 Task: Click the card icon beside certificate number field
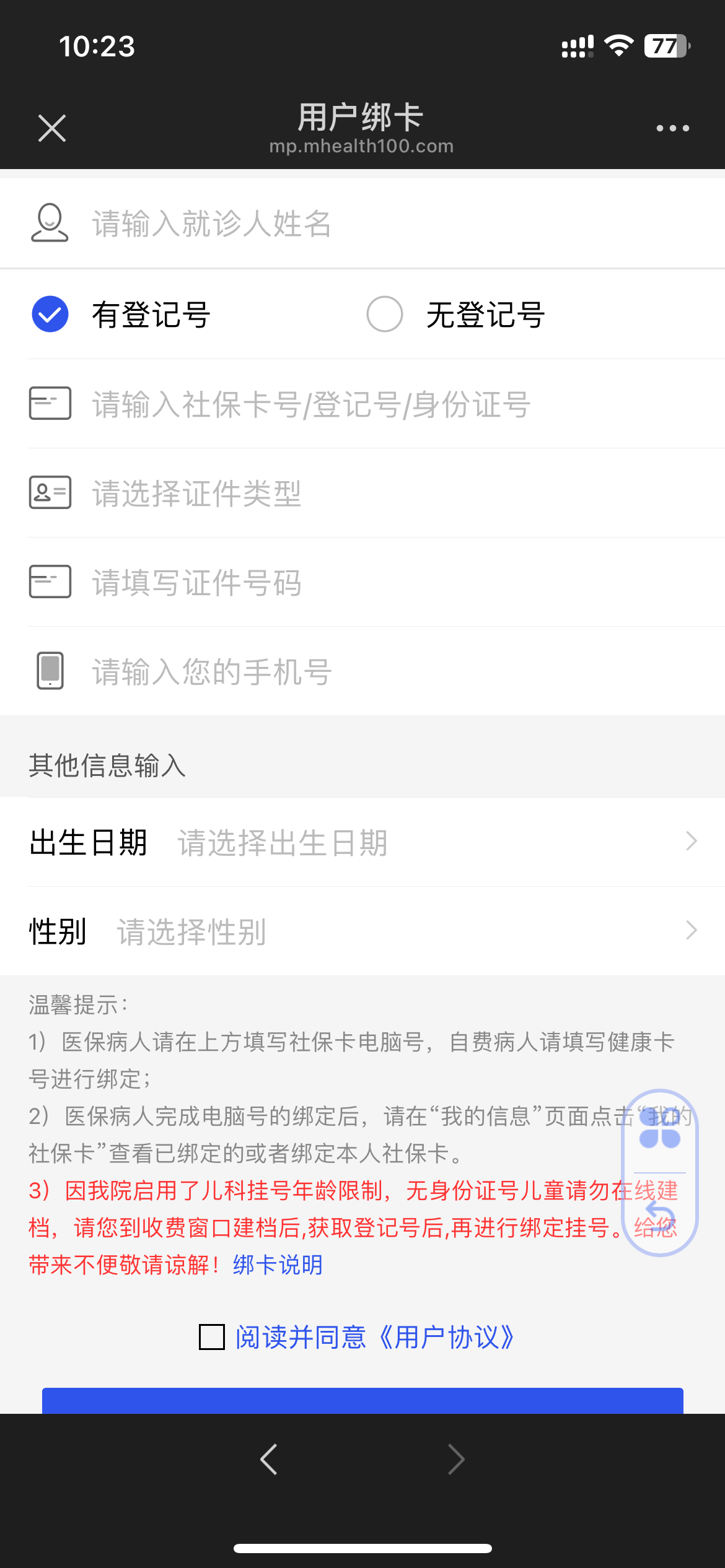50,582
